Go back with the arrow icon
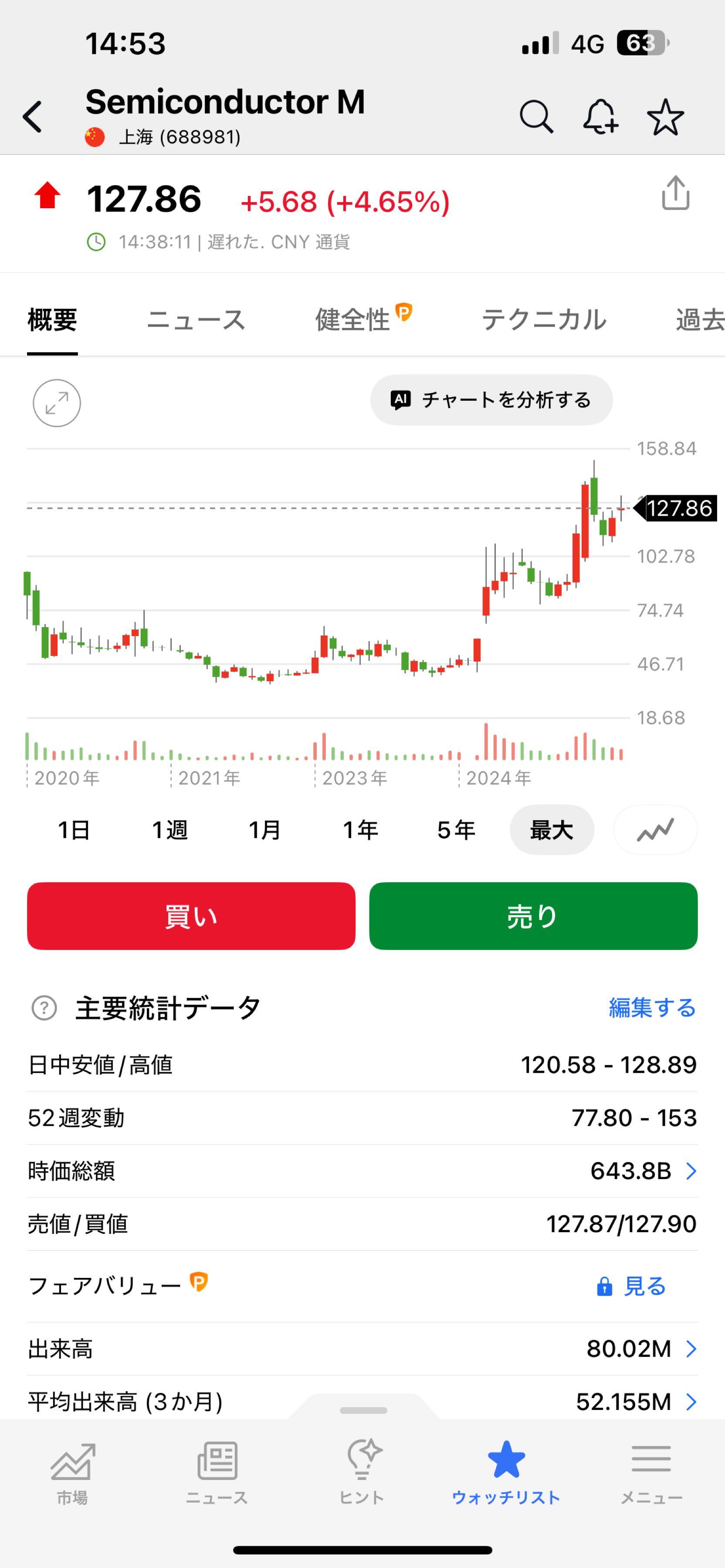 [32, 116]
